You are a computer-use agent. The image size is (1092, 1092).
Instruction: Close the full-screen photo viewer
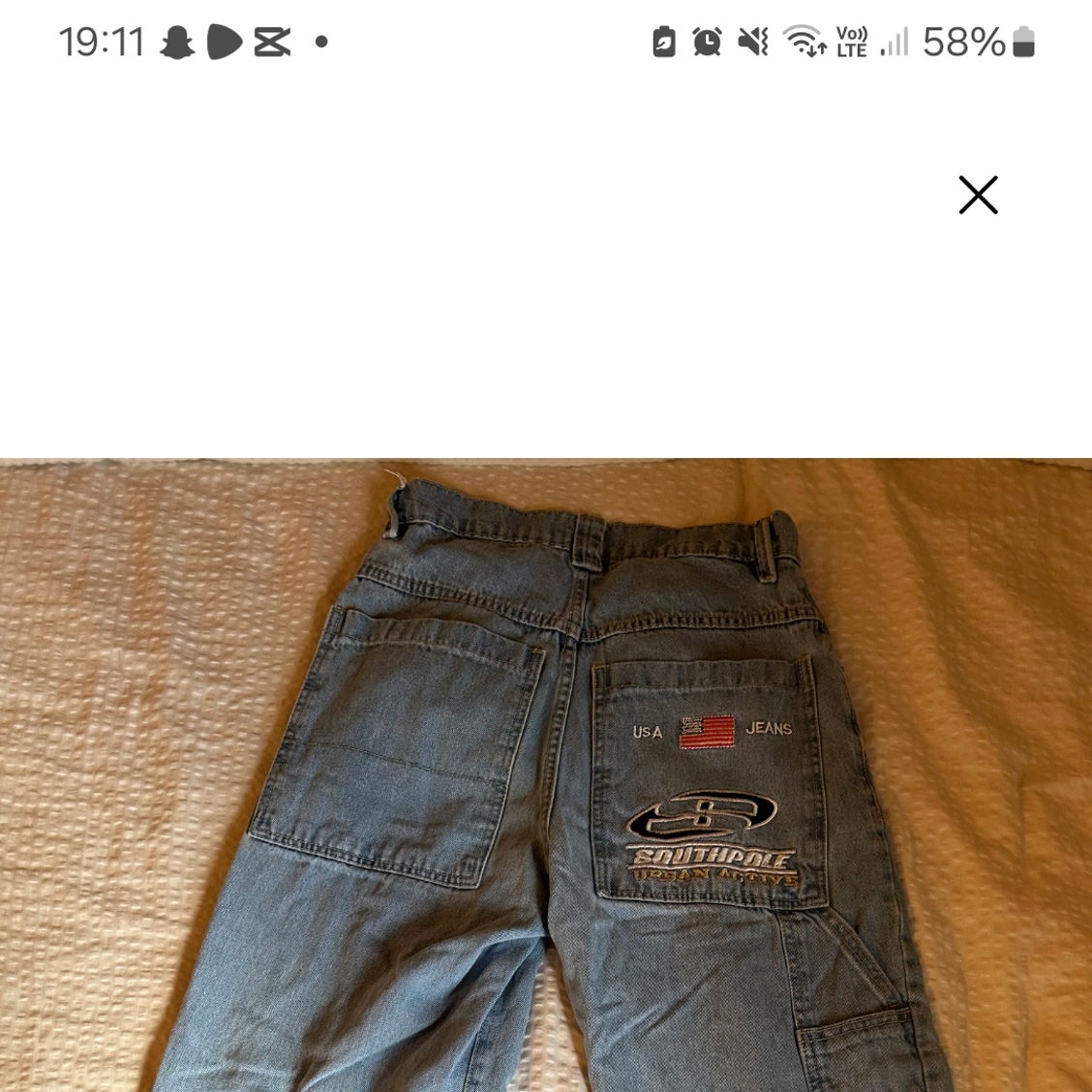pos(978,195)
